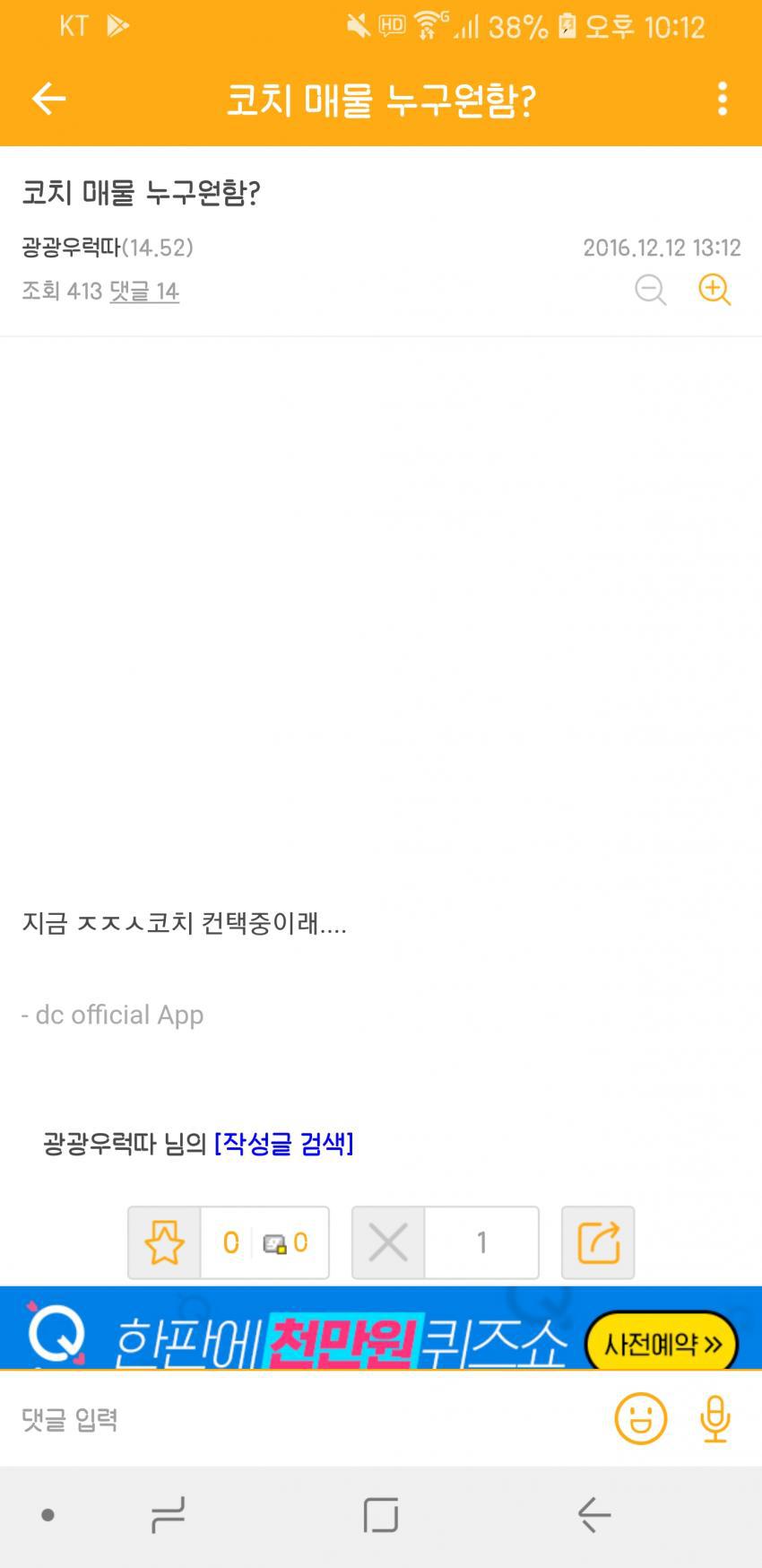Go back using the top-left arrow
The width and height of the screenshot is (762, 1568).
point(49,99)
